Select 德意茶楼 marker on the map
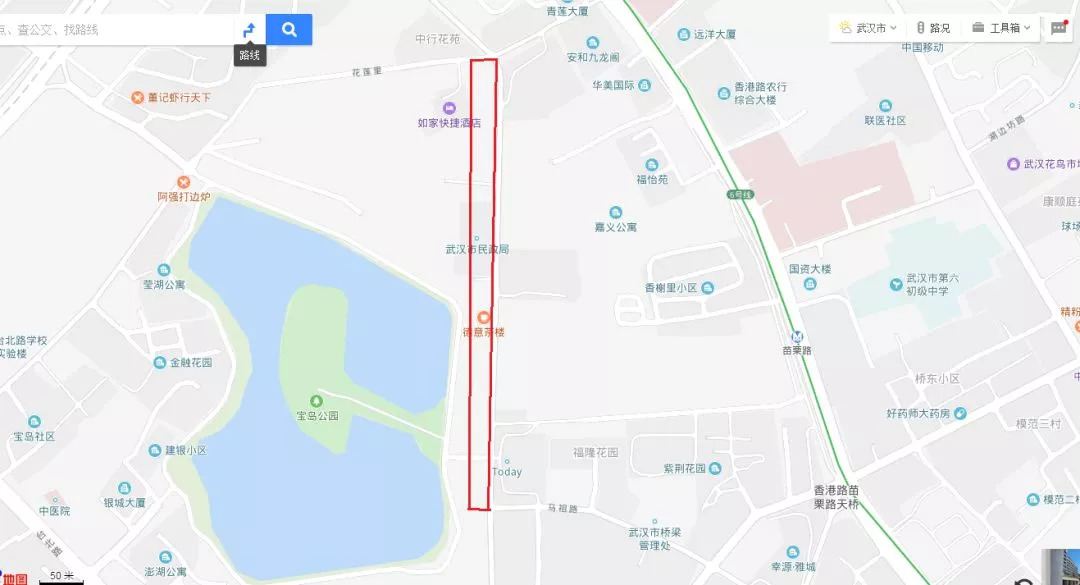Image resolution: width=1080 pixels, height=585 pixels. coord(484,317)
